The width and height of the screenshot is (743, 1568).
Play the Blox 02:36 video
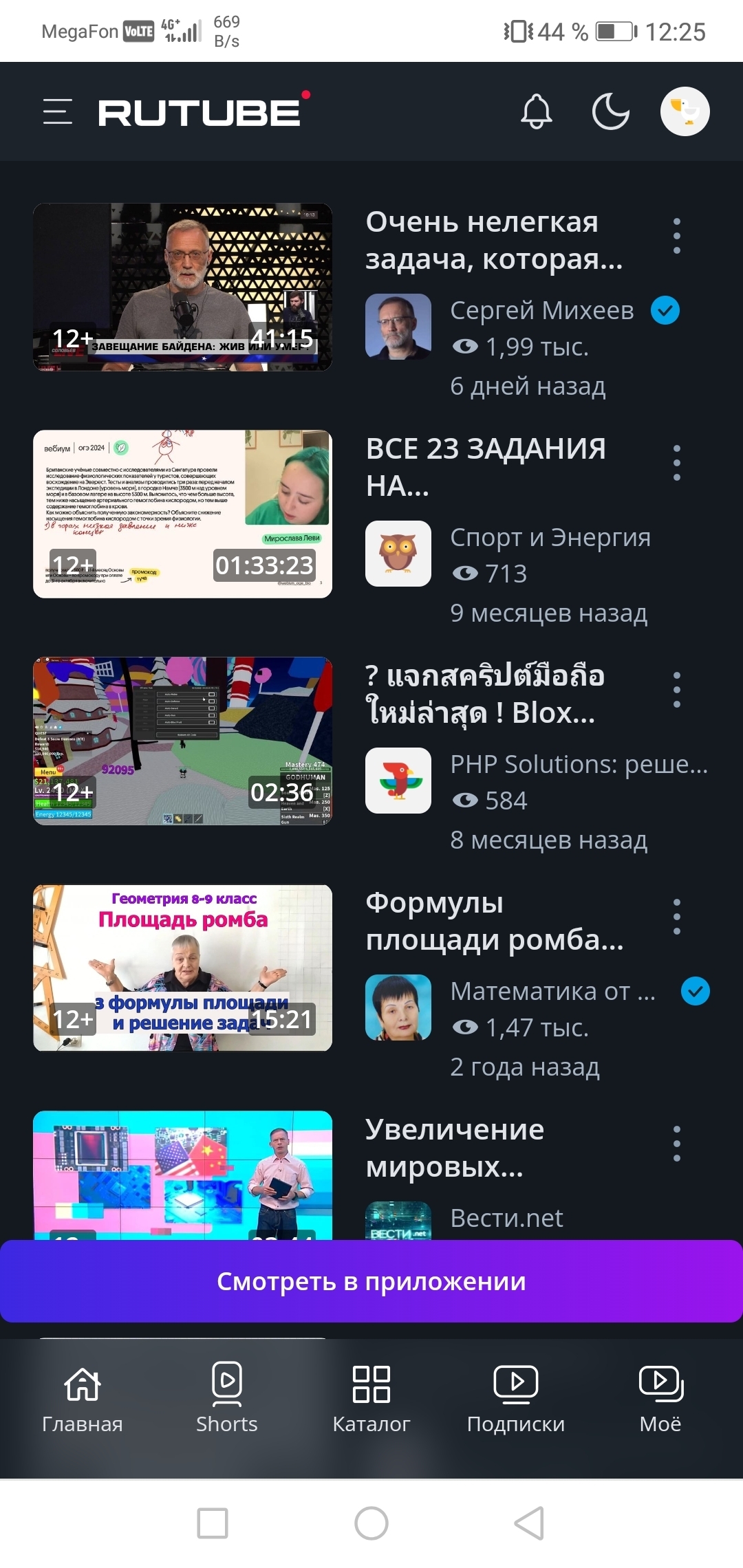tap(183, 741)
